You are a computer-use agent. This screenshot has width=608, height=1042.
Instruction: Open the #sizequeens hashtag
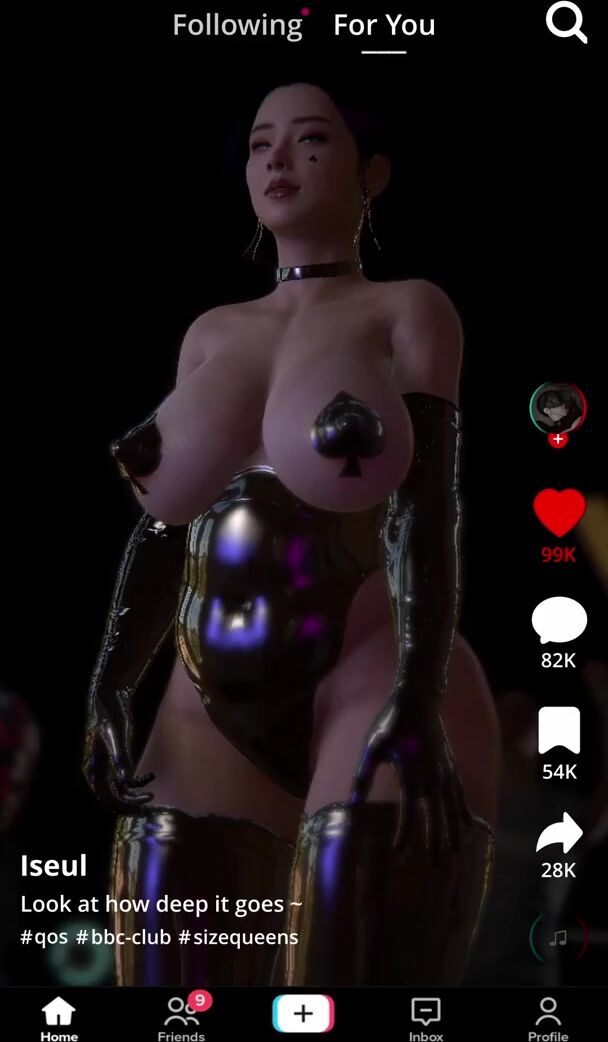pyautogui.click(x=238, y=937)
